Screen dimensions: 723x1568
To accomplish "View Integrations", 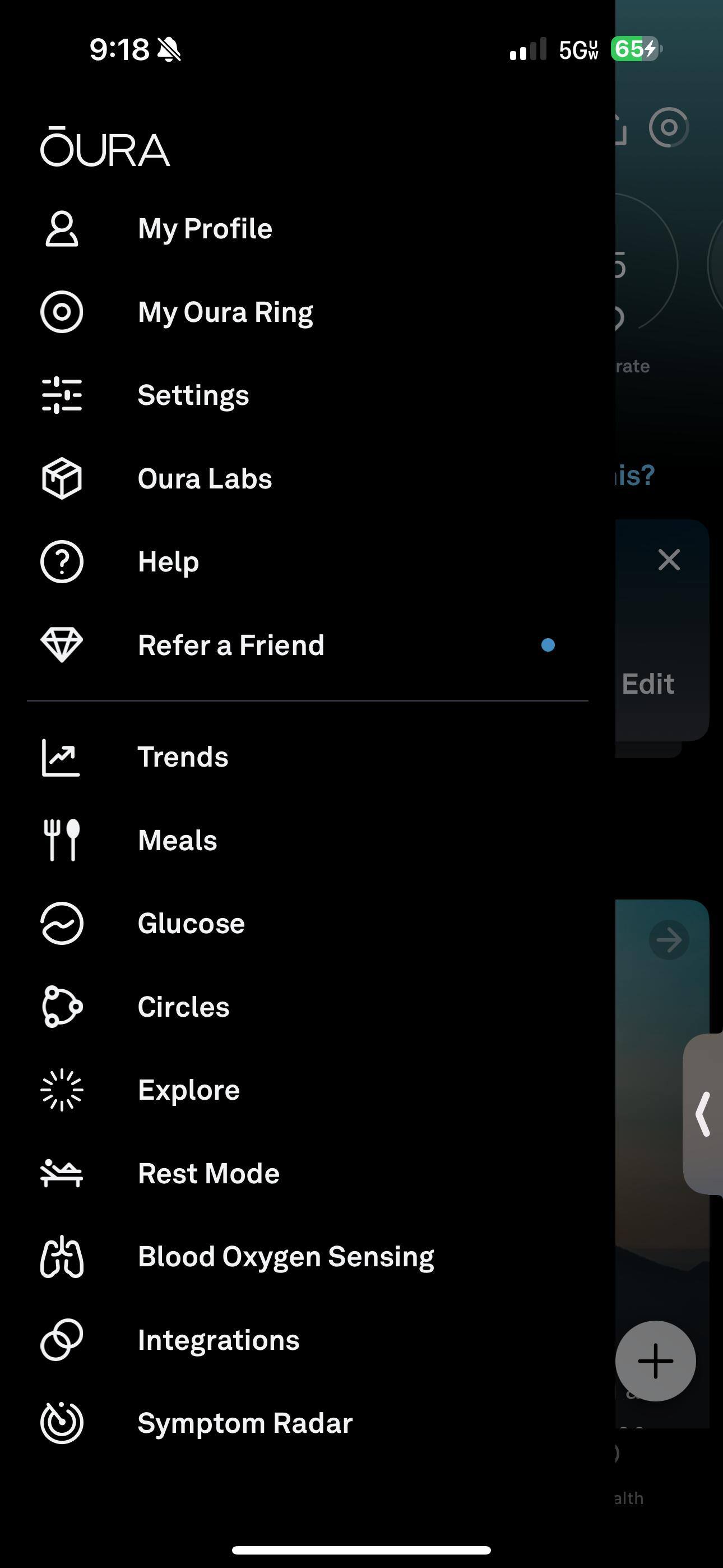I will (x=219, y=1340).
